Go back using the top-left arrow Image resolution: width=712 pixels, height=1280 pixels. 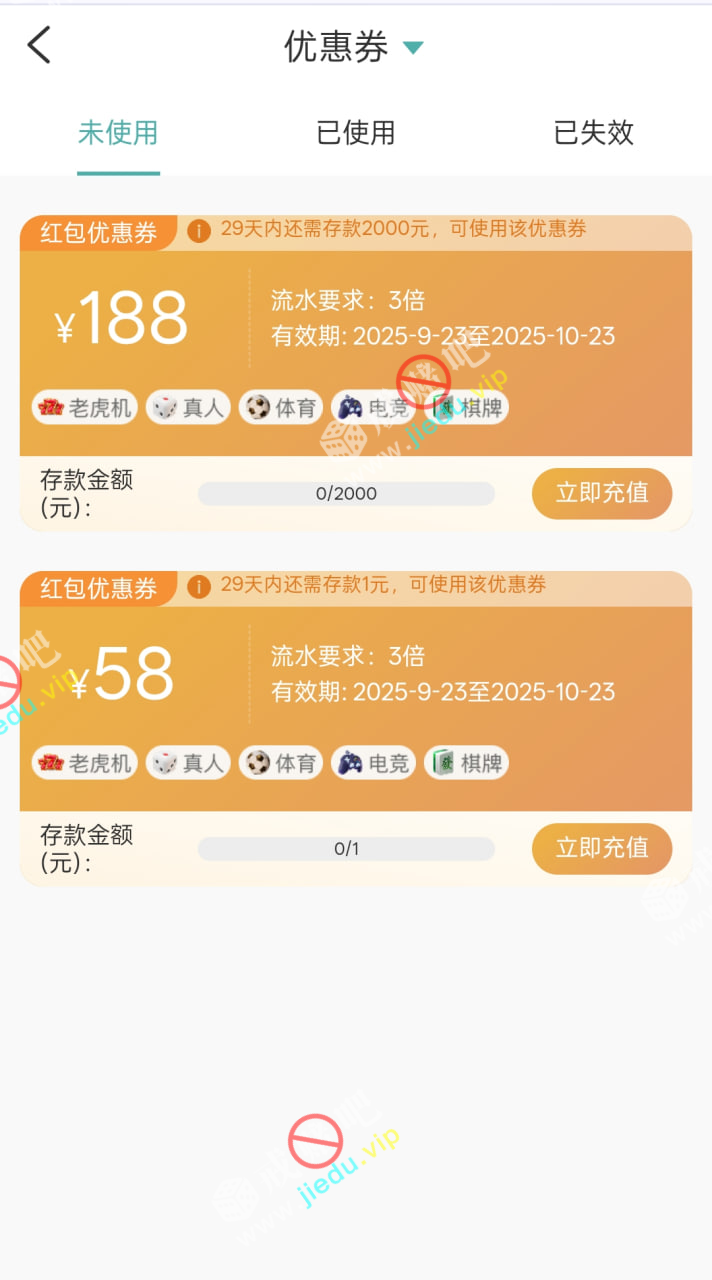39,46
